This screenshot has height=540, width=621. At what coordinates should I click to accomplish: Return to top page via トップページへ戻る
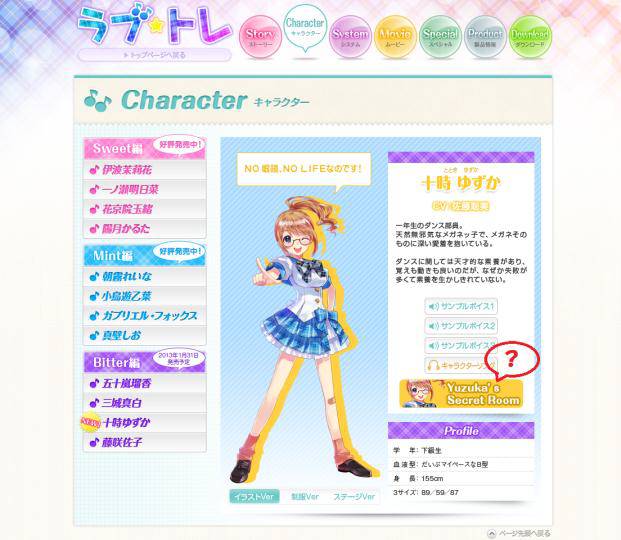point(154,55)
